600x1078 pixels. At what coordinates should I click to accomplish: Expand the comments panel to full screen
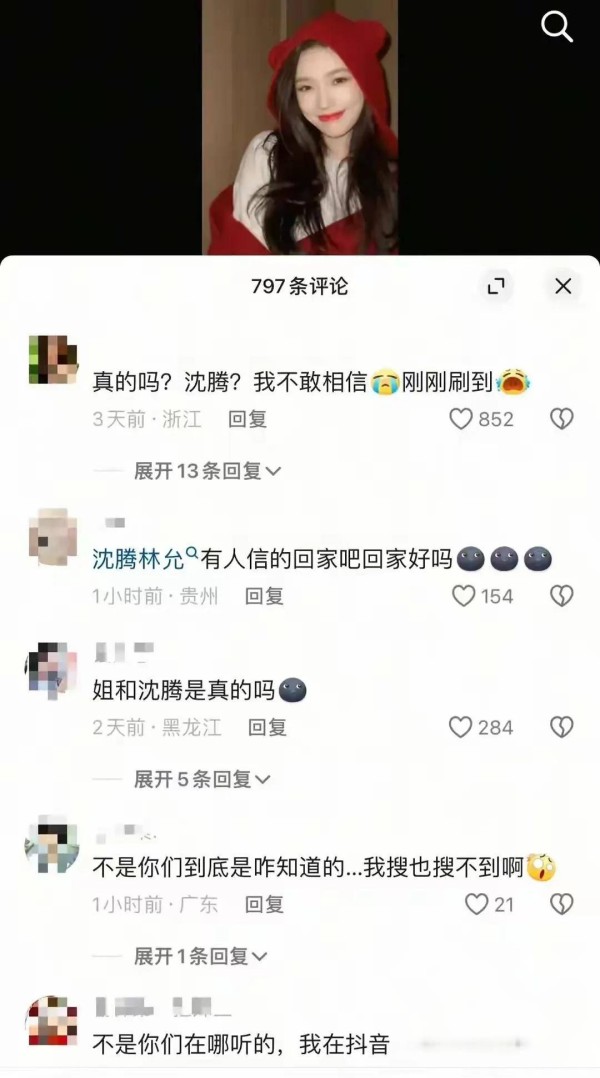coord(496,286)
